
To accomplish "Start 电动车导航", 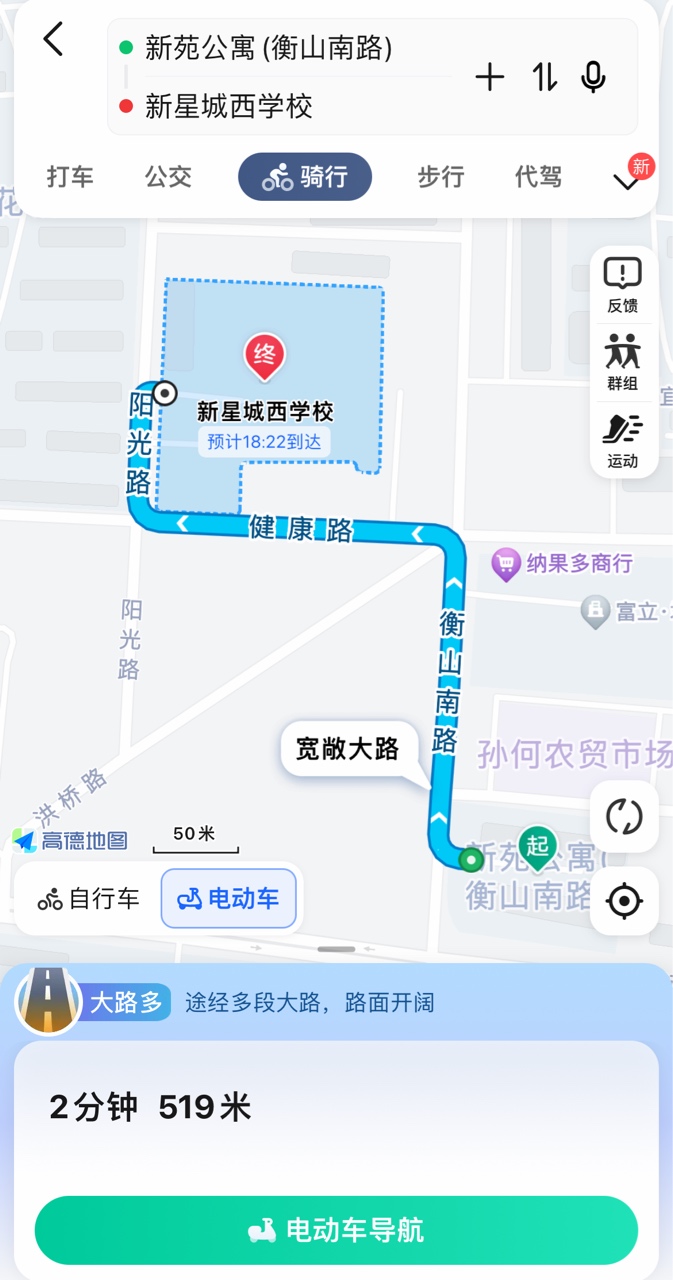I will [336, 1230].
